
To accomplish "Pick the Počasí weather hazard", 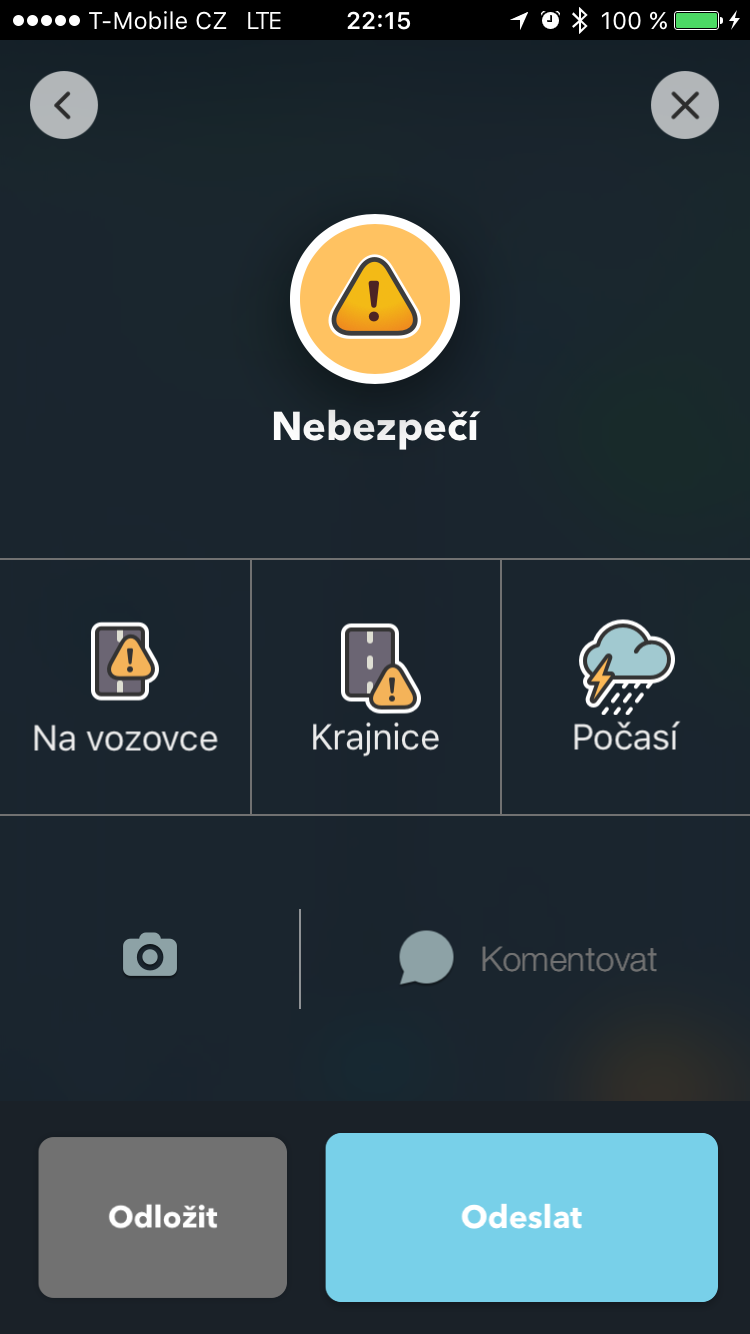I will 625,688.
